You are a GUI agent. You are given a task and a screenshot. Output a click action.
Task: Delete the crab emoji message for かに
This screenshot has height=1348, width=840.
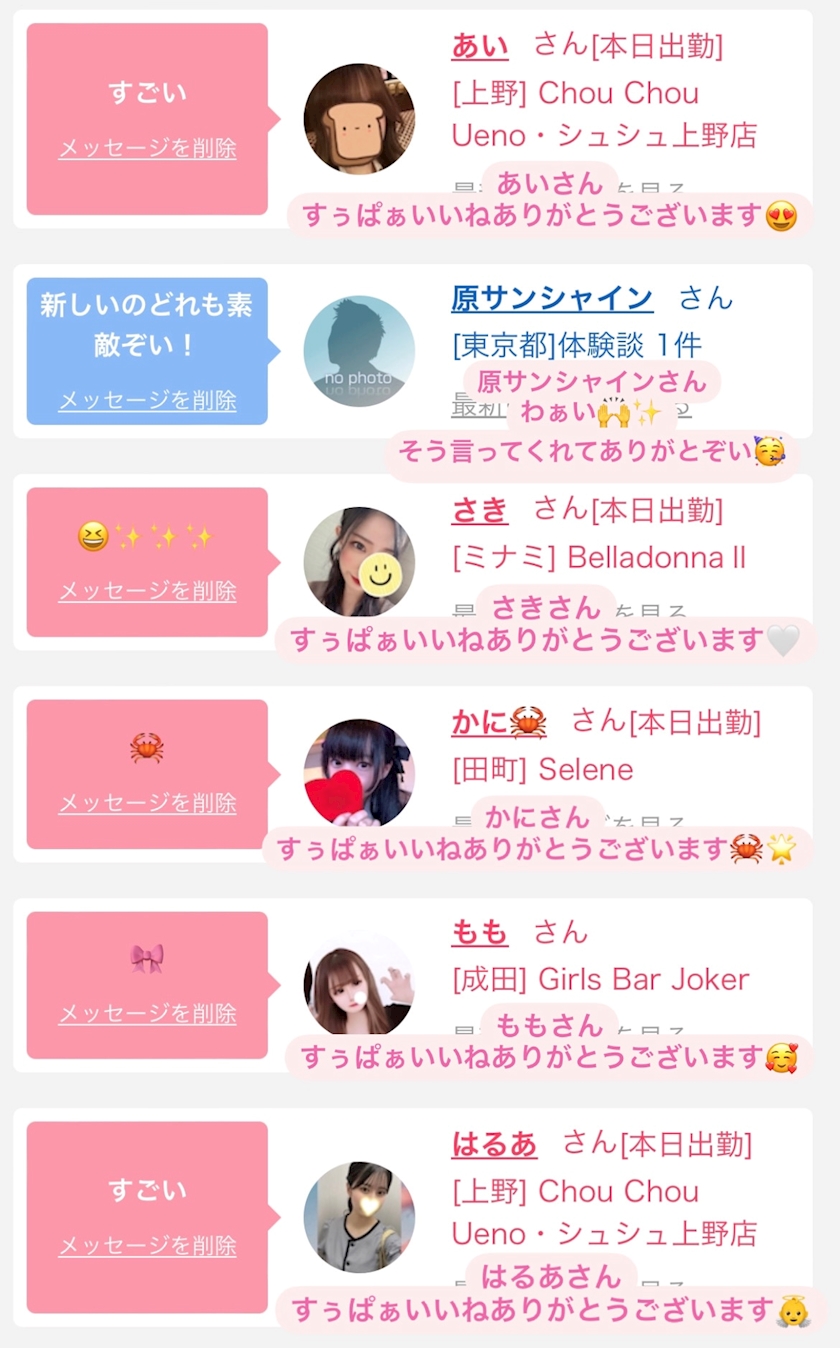147,803
